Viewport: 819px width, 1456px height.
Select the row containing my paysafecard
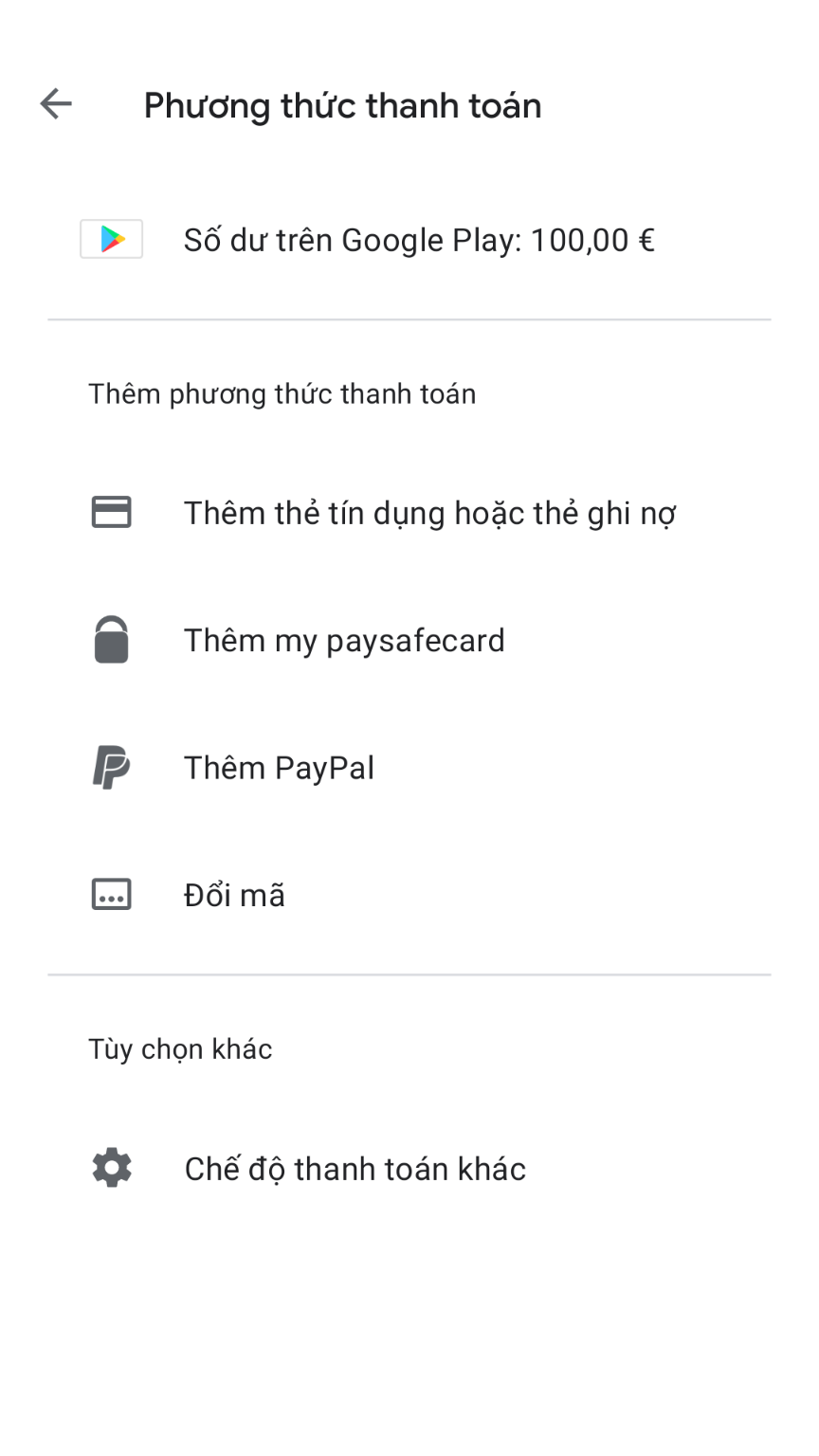tap(409, 639)
